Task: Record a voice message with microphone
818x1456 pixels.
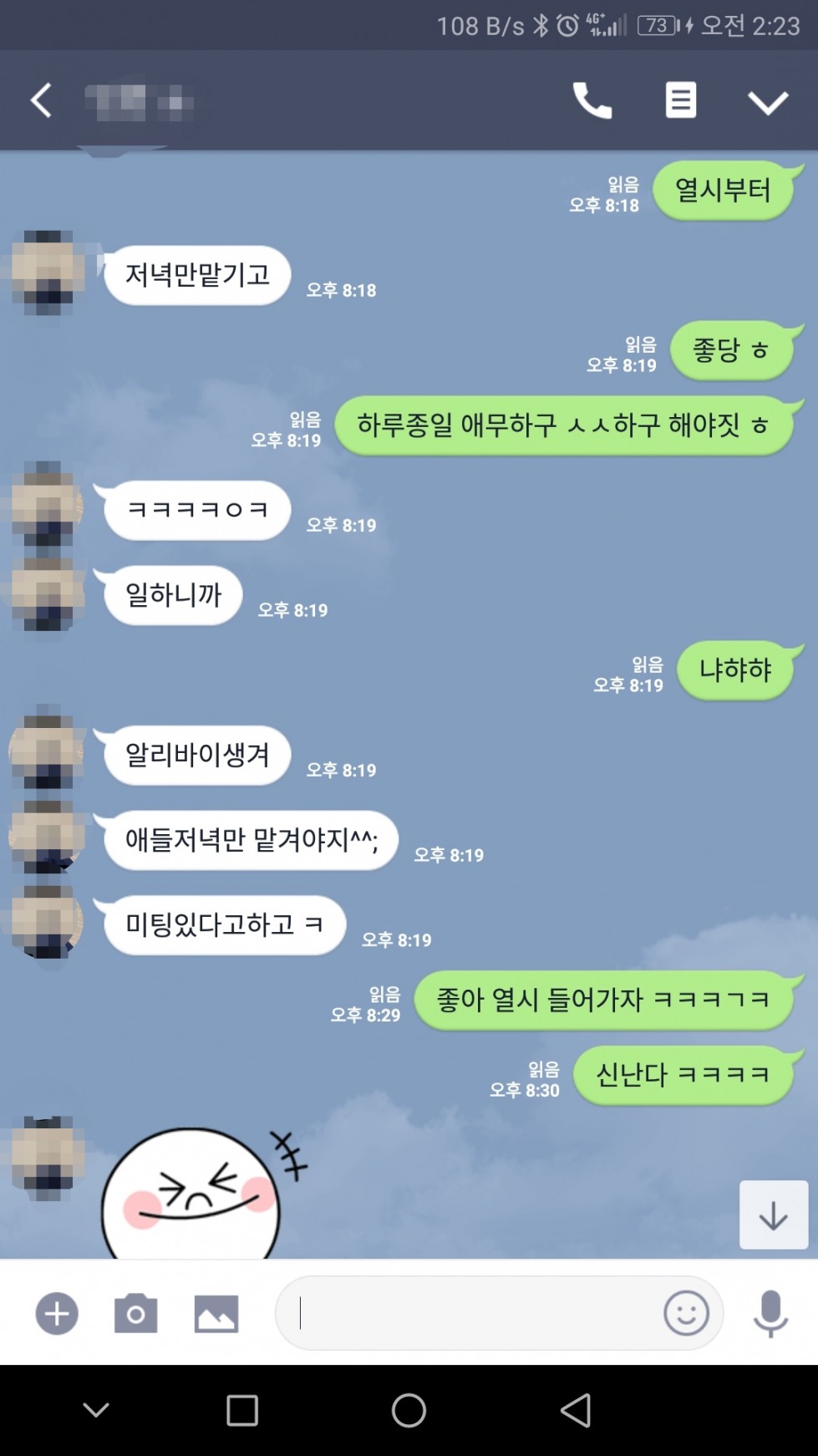Action: 770,1313
